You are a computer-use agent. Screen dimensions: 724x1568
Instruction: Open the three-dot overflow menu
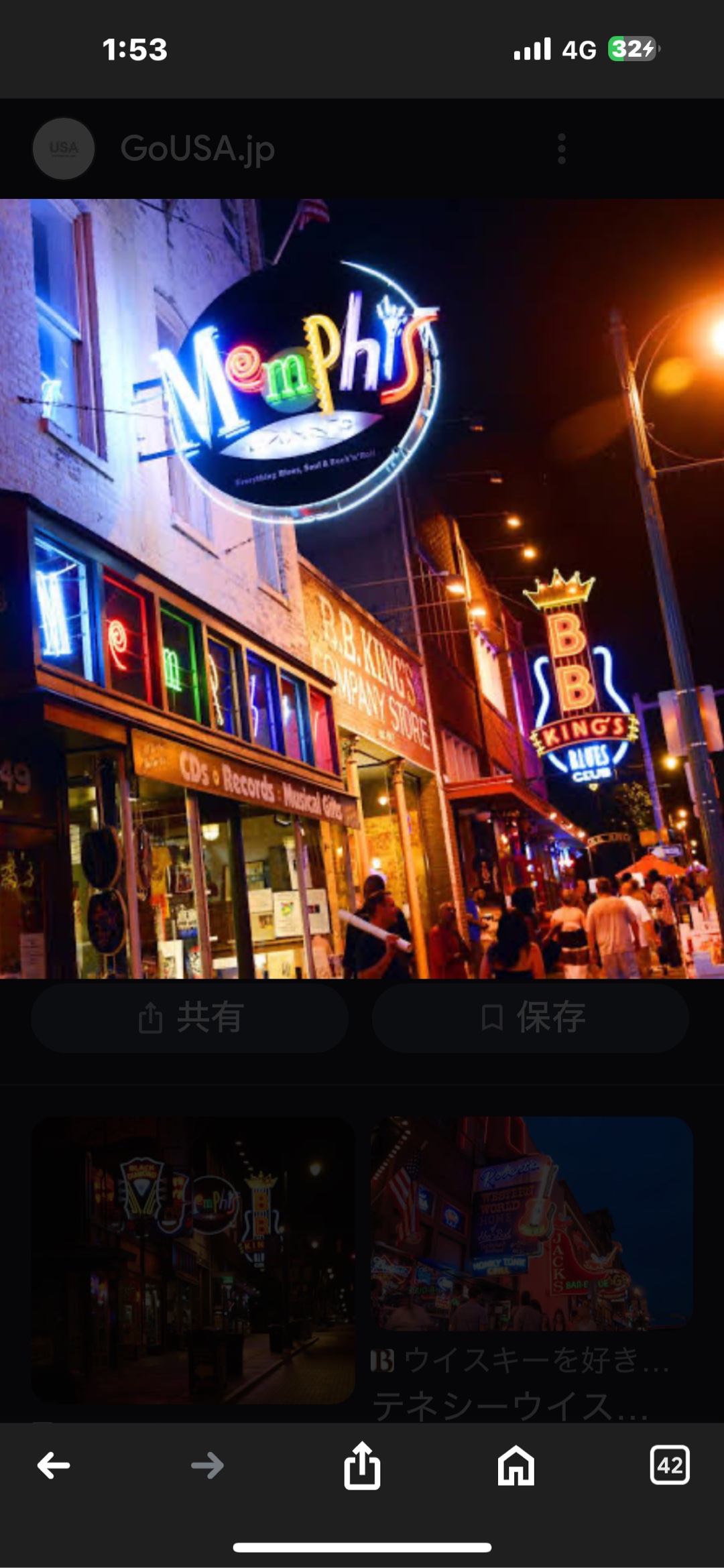pyautogui.click(x=562, y=149)
